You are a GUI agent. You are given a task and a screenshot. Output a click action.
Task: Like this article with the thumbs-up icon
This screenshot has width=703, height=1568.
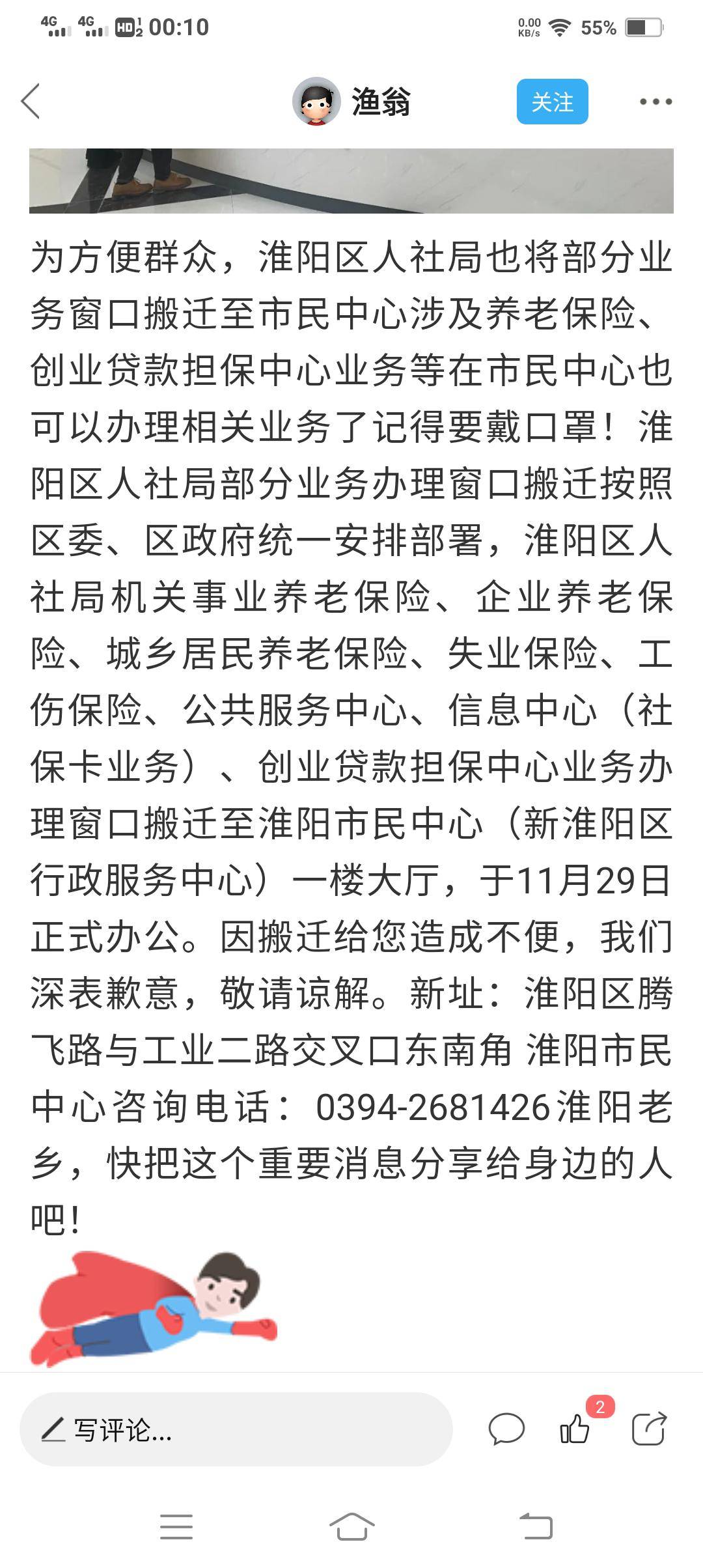click(x=575, y=1430)
